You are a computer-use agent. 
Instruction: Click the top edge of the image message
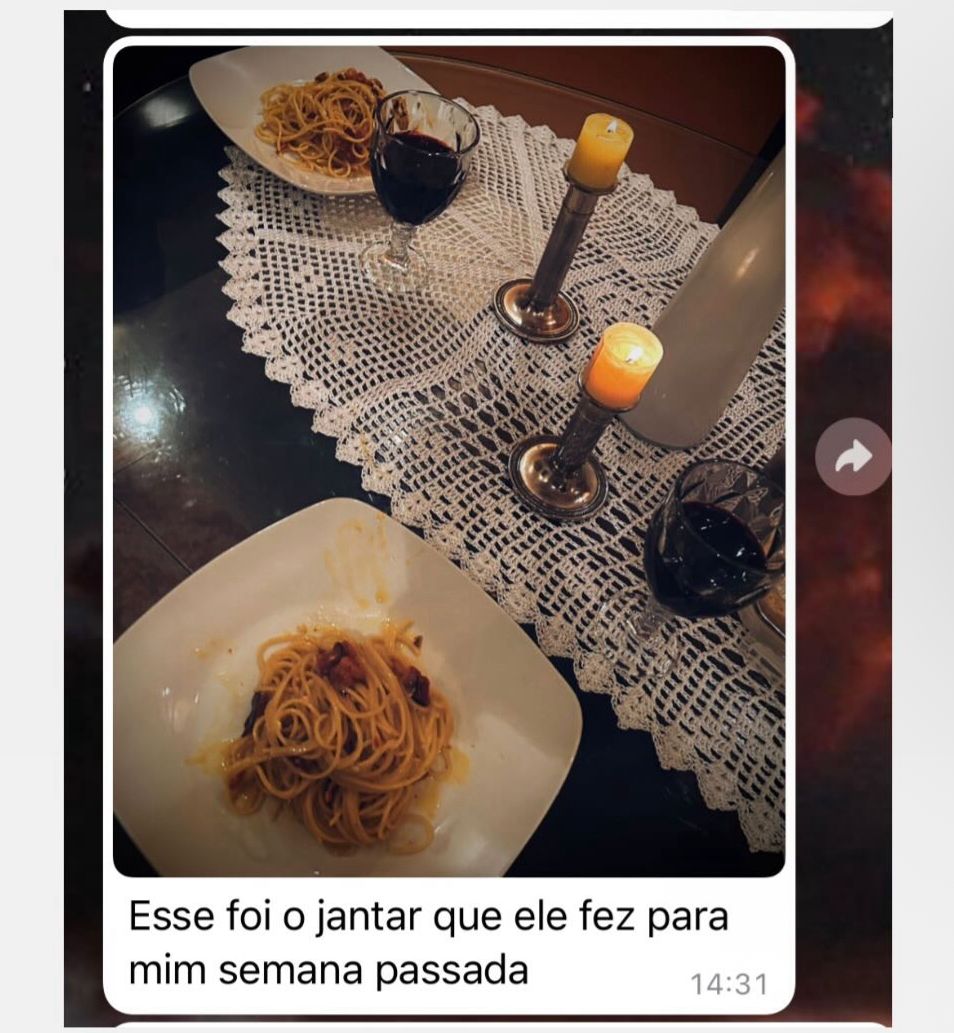click(x=450, y=45)
